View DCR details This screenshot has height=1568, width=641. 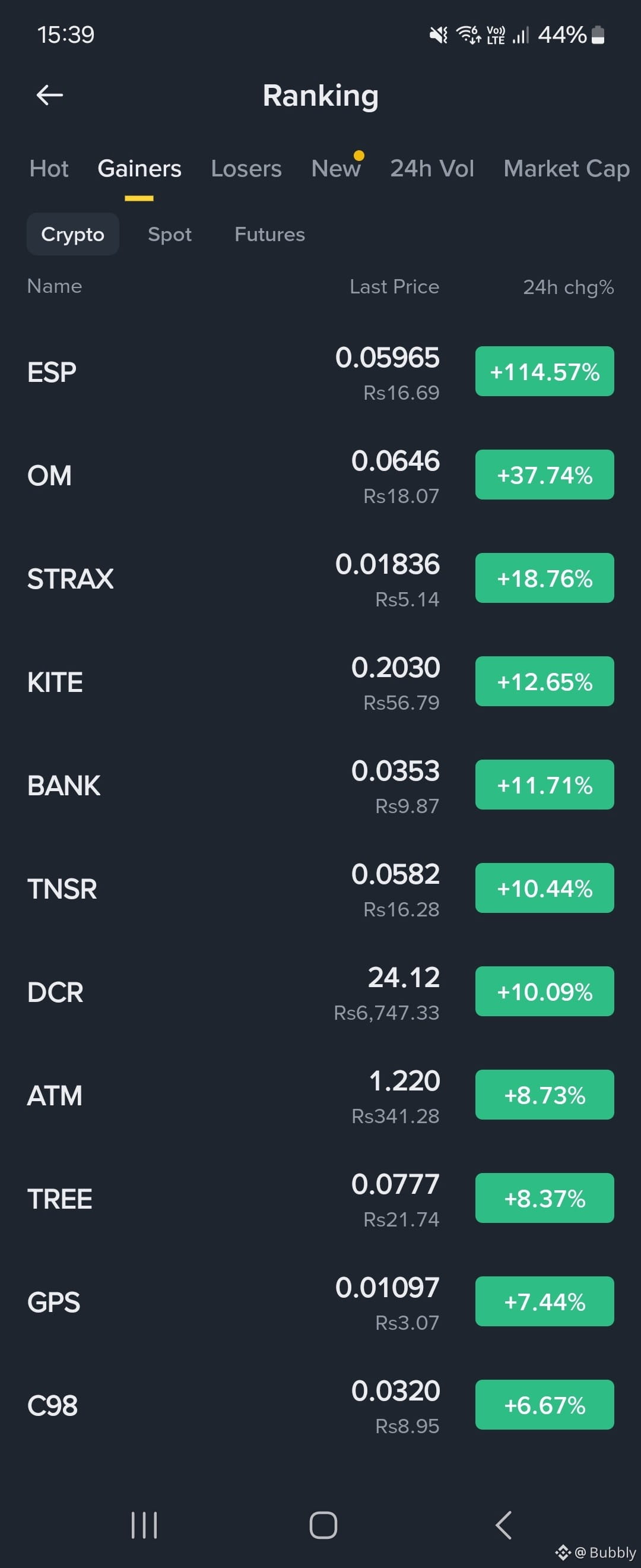[x=320, y=993]
